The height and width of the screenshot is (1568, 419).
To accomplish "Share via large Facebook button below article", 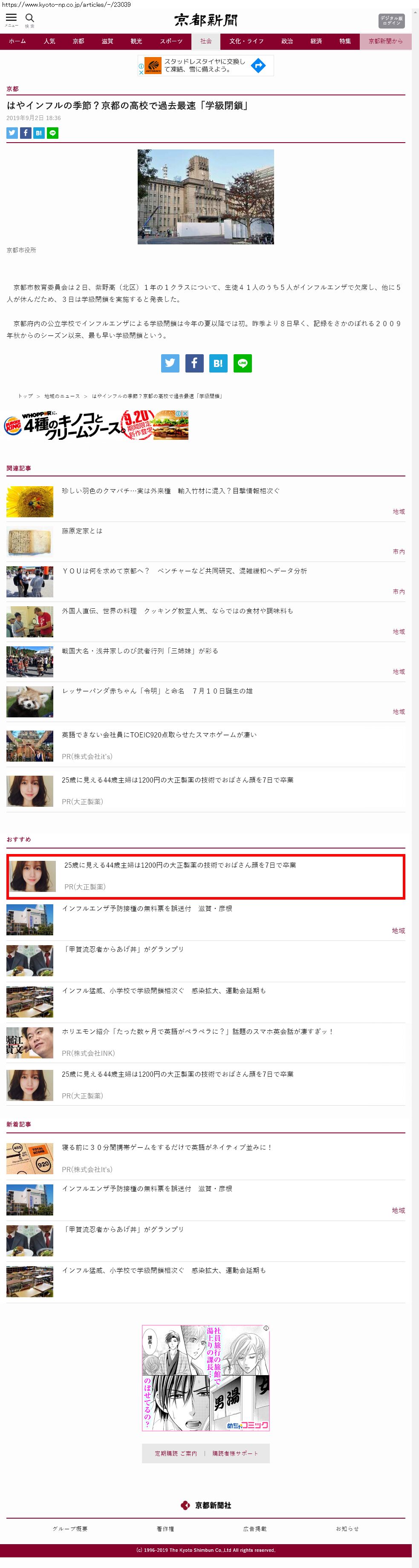I will click(194, 363).
